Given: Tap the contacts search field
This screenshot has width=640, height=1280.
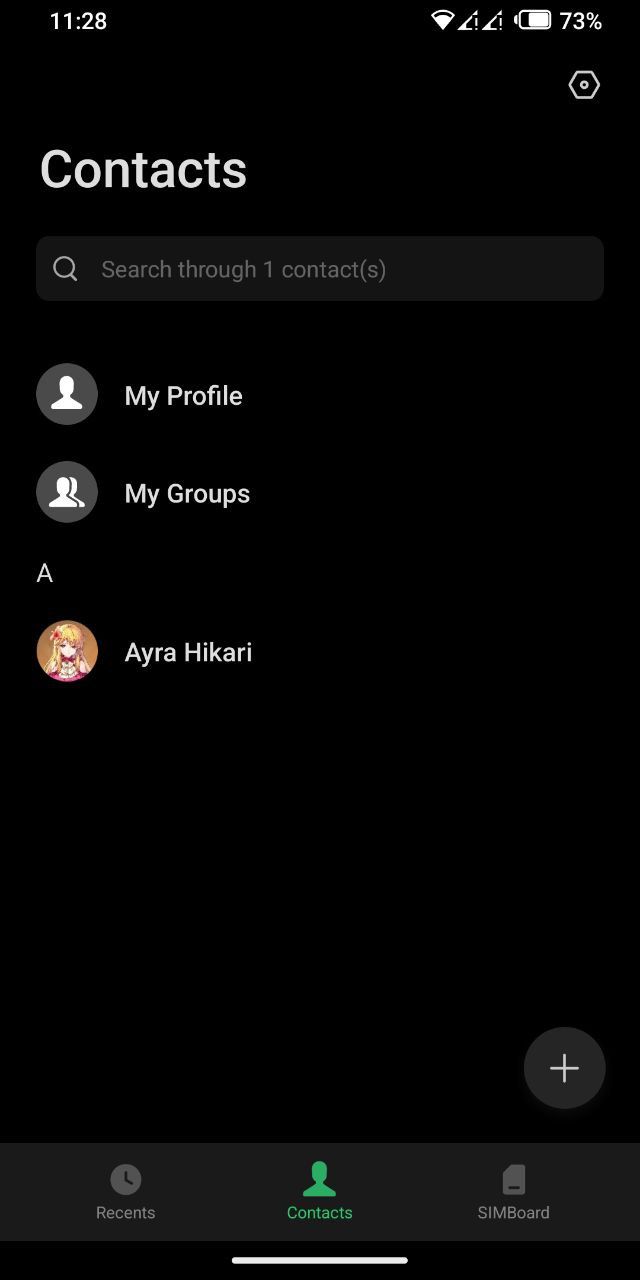Looking at the screenshot, I should point(320,269).
